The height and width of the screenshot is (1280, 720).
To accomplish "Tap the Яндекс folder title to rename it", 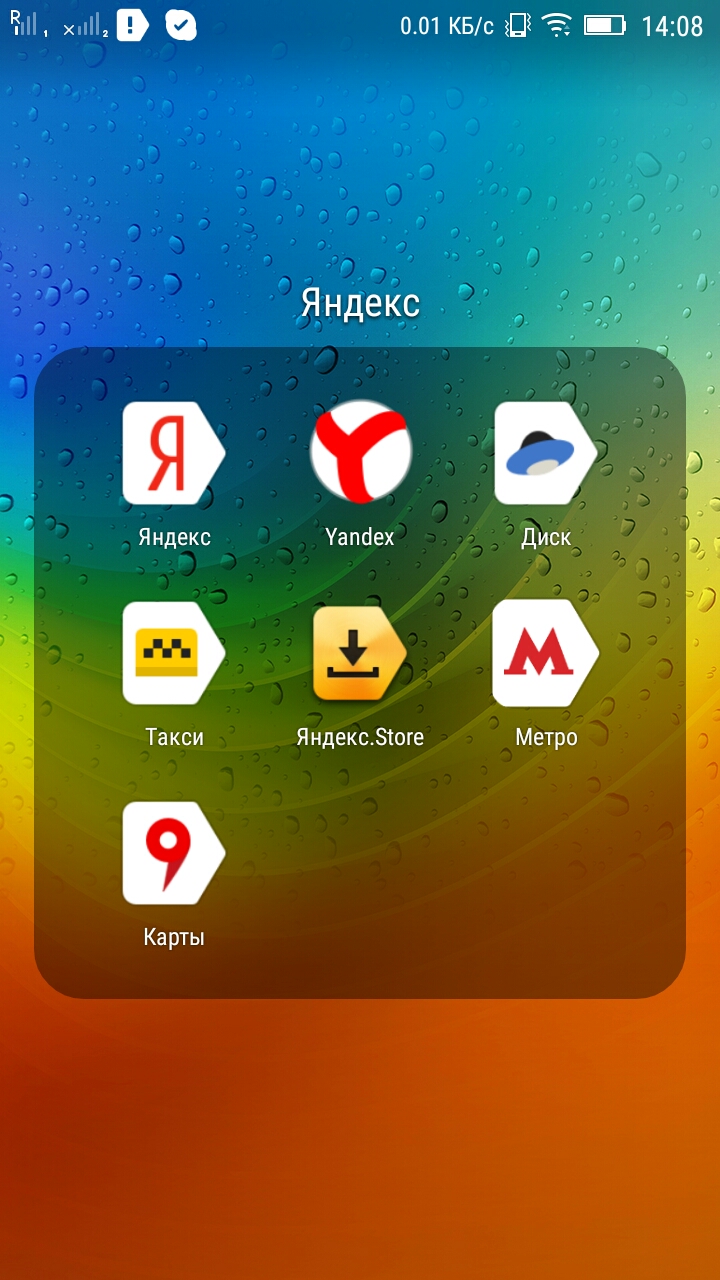I will pos(360,303).
